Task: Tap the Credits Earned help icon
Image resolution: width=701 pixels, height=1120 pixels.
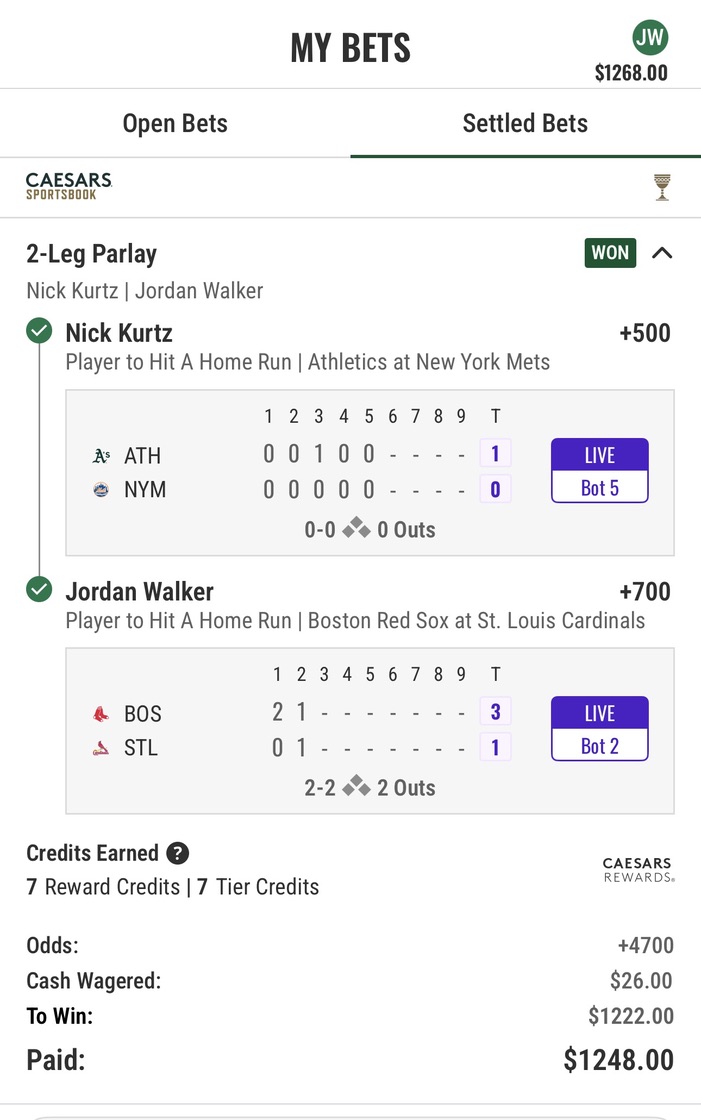Action: click(x=177, y=853)
